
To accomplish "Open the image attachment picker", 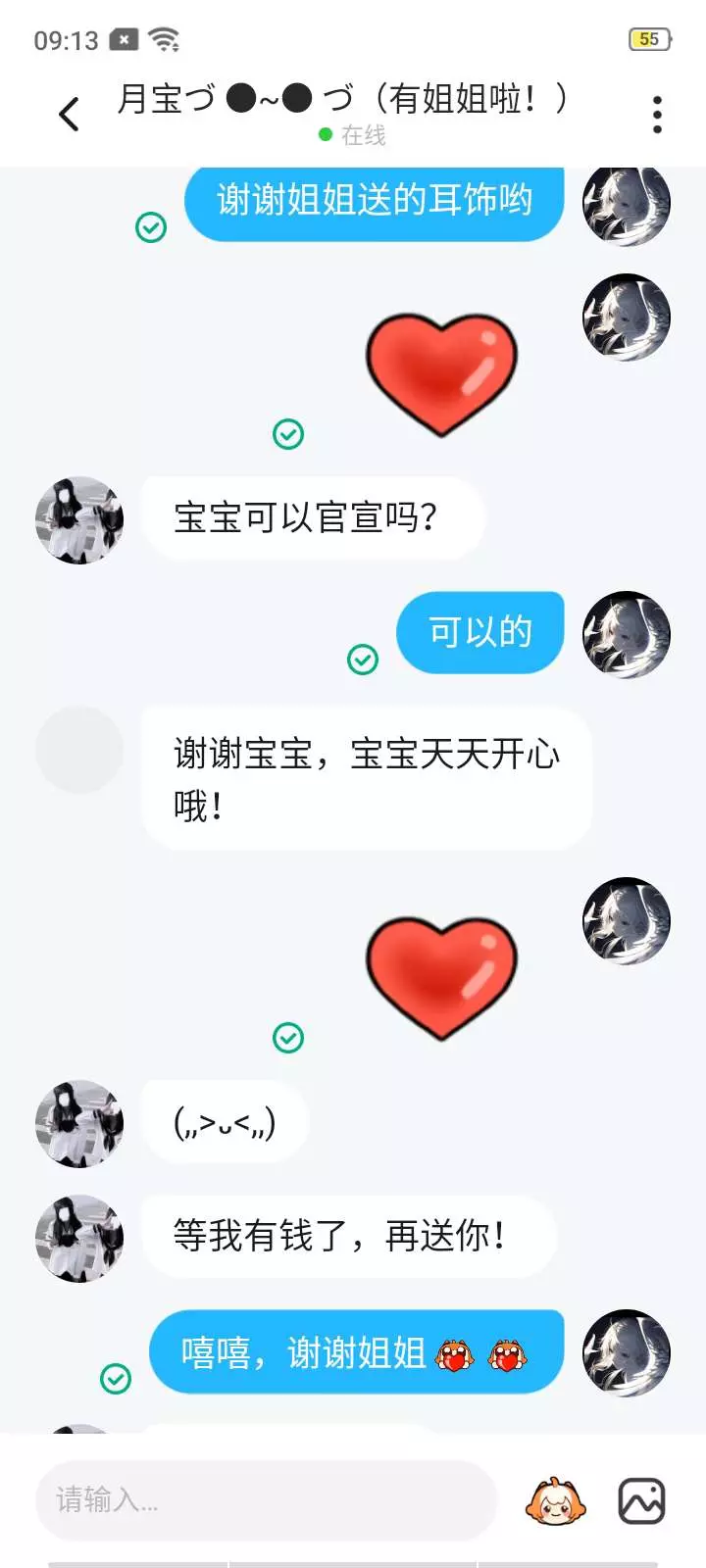I will [x=641, y=1500].
